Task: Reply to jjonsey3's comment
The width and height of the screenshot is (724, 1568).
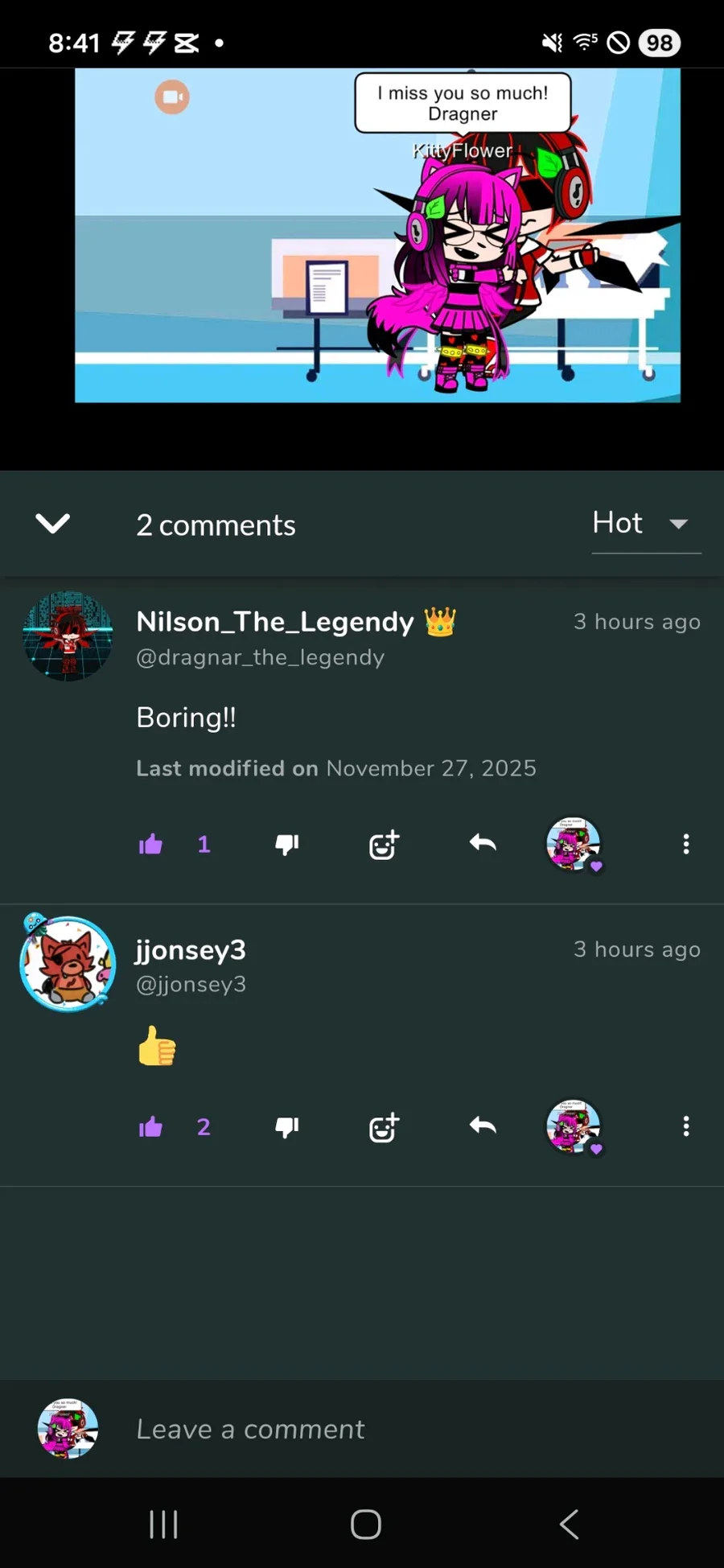Action: point(483,1126)
